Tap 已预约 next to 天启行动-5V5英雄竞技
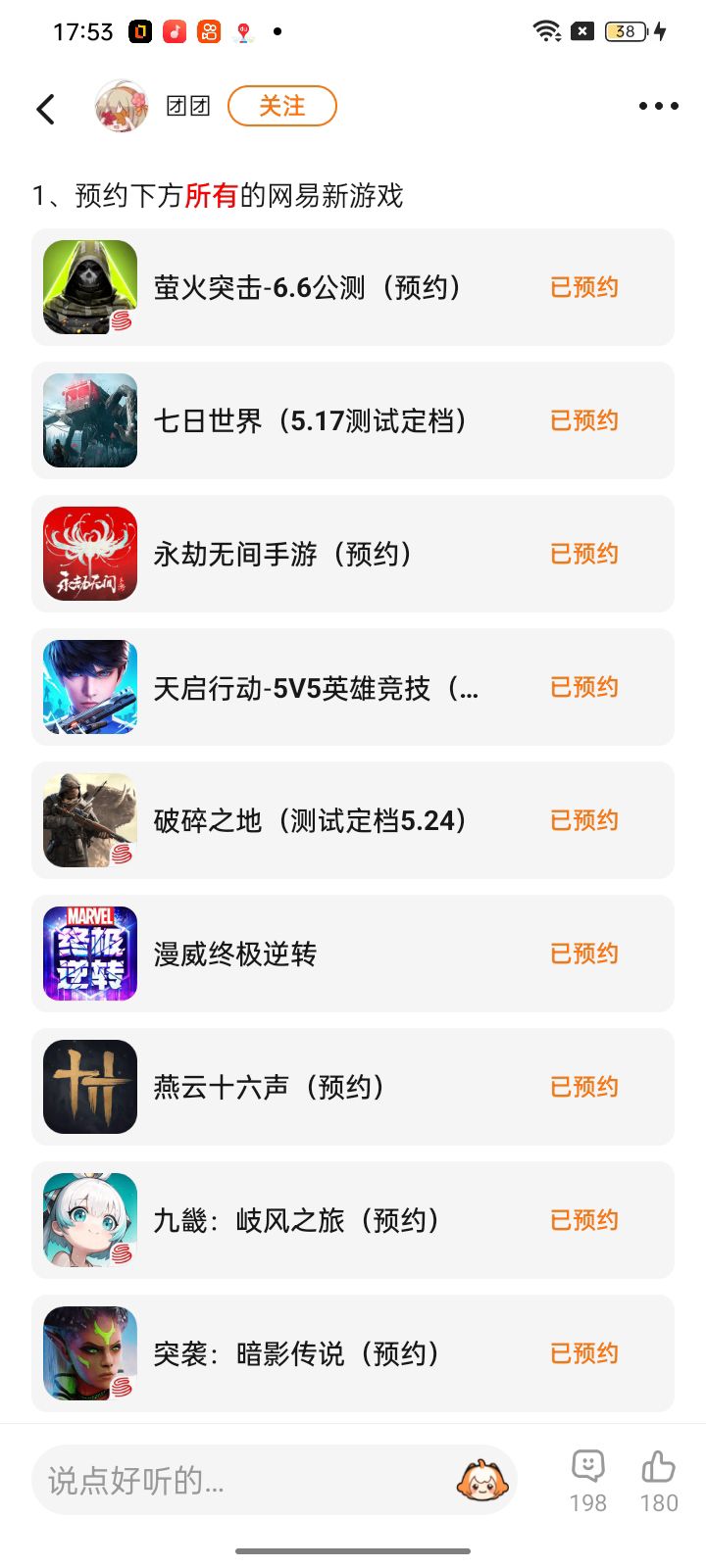 pos(583,687)
